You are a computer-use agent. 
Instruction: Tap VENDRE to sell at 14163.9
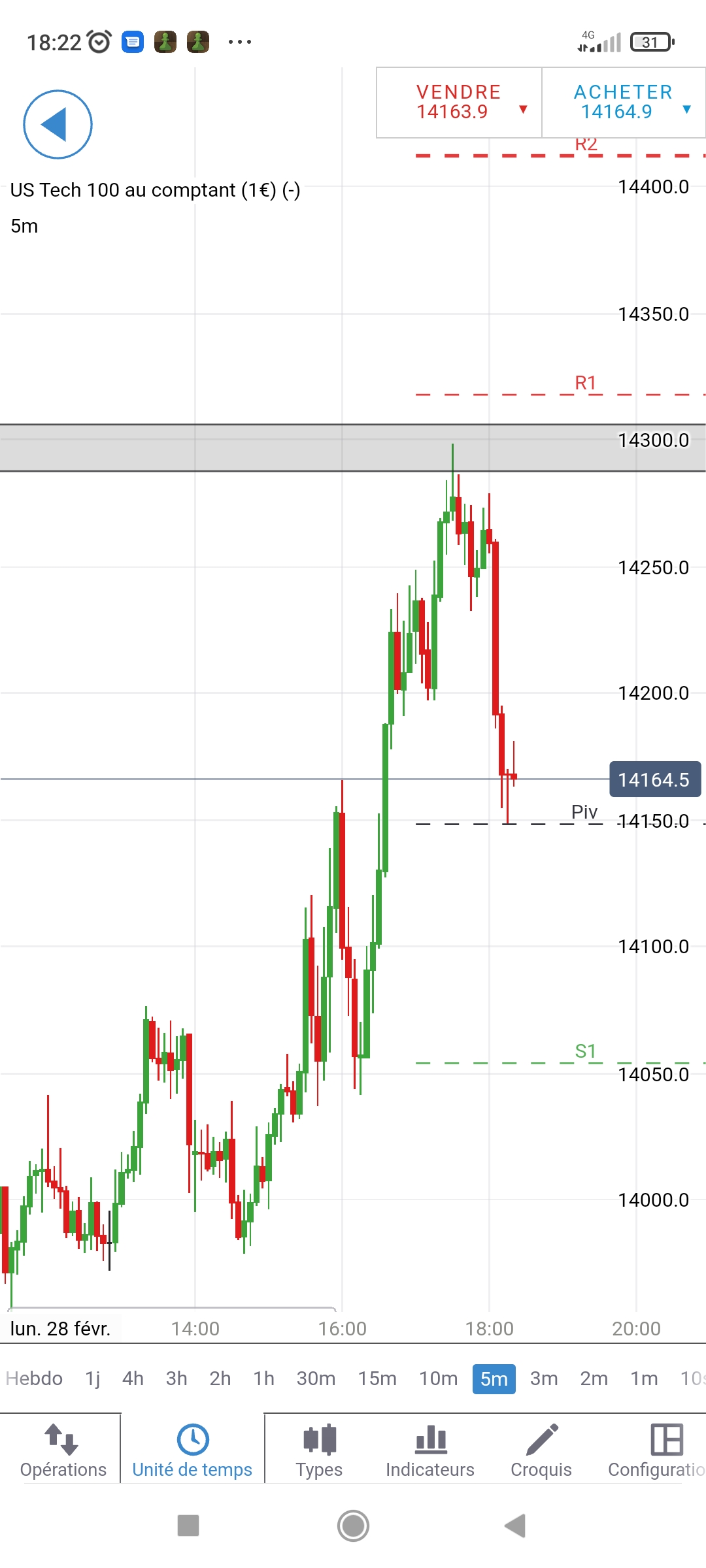[x=459, y=102]
